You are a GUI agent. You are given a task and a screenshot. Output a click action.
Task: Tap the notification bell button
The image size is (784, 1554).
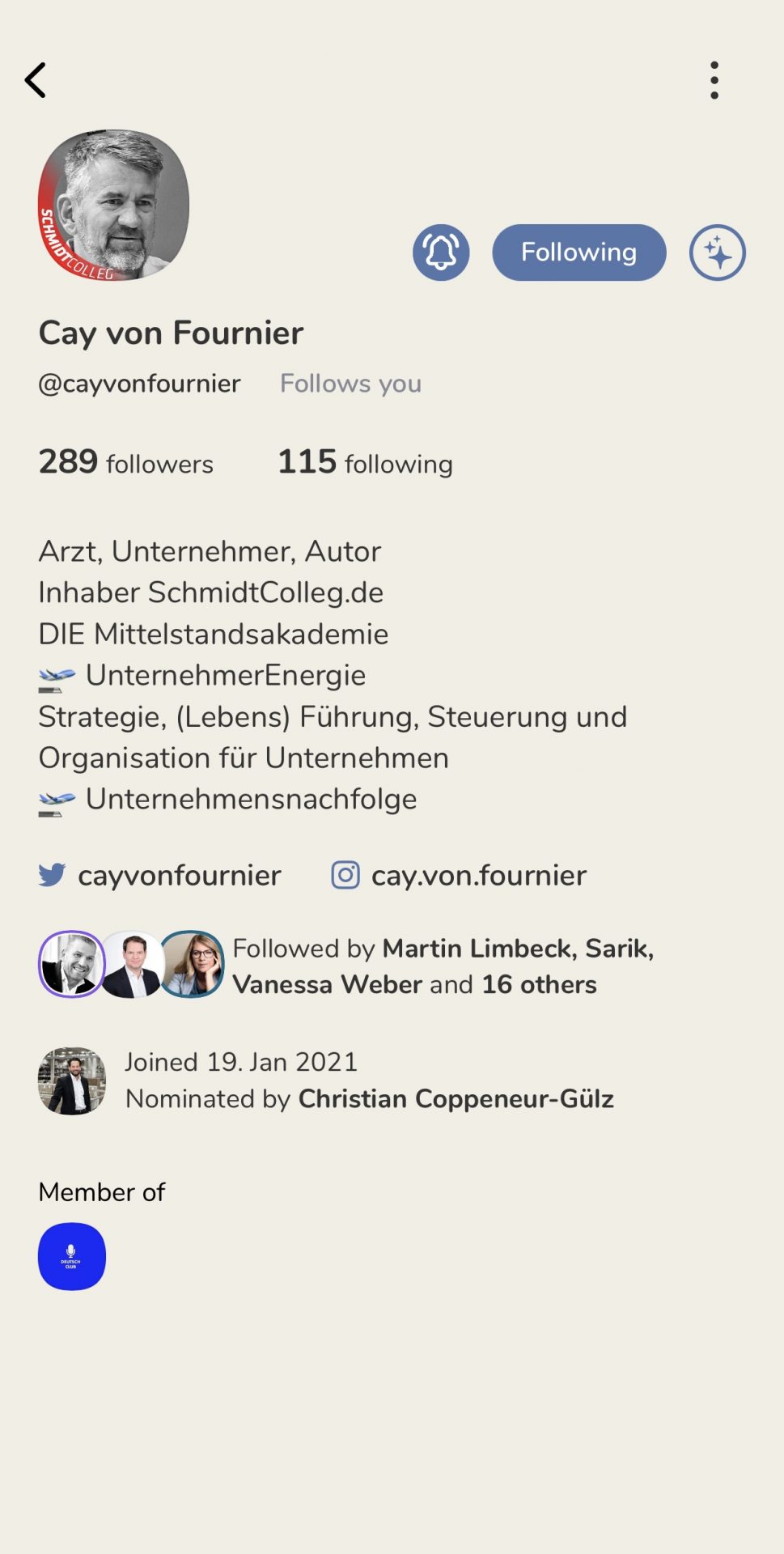tap(441, 253)
